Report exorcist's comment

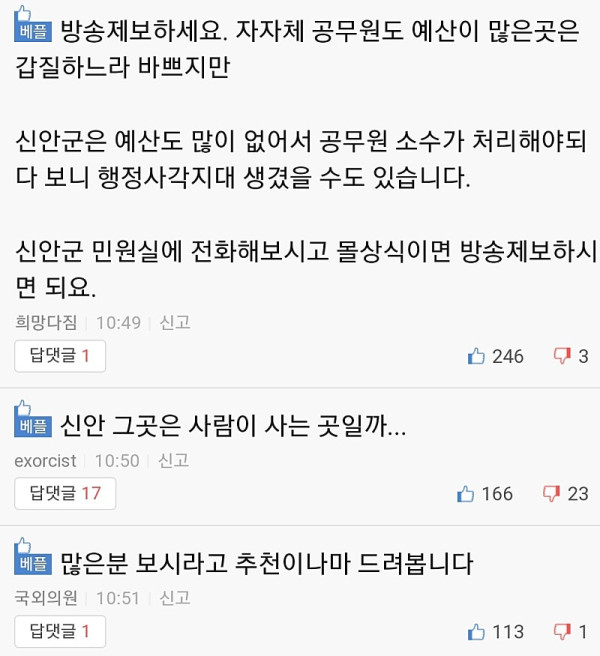[x=174, y=460]
